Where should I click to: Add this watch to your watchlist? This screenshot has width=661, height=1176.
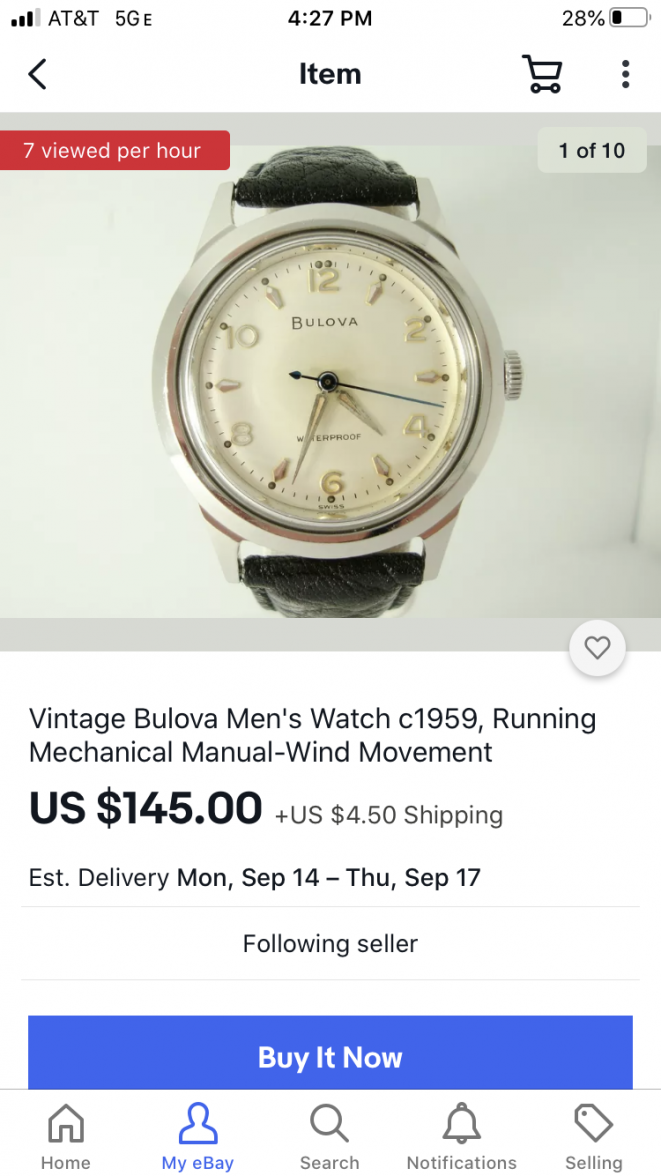597,648
